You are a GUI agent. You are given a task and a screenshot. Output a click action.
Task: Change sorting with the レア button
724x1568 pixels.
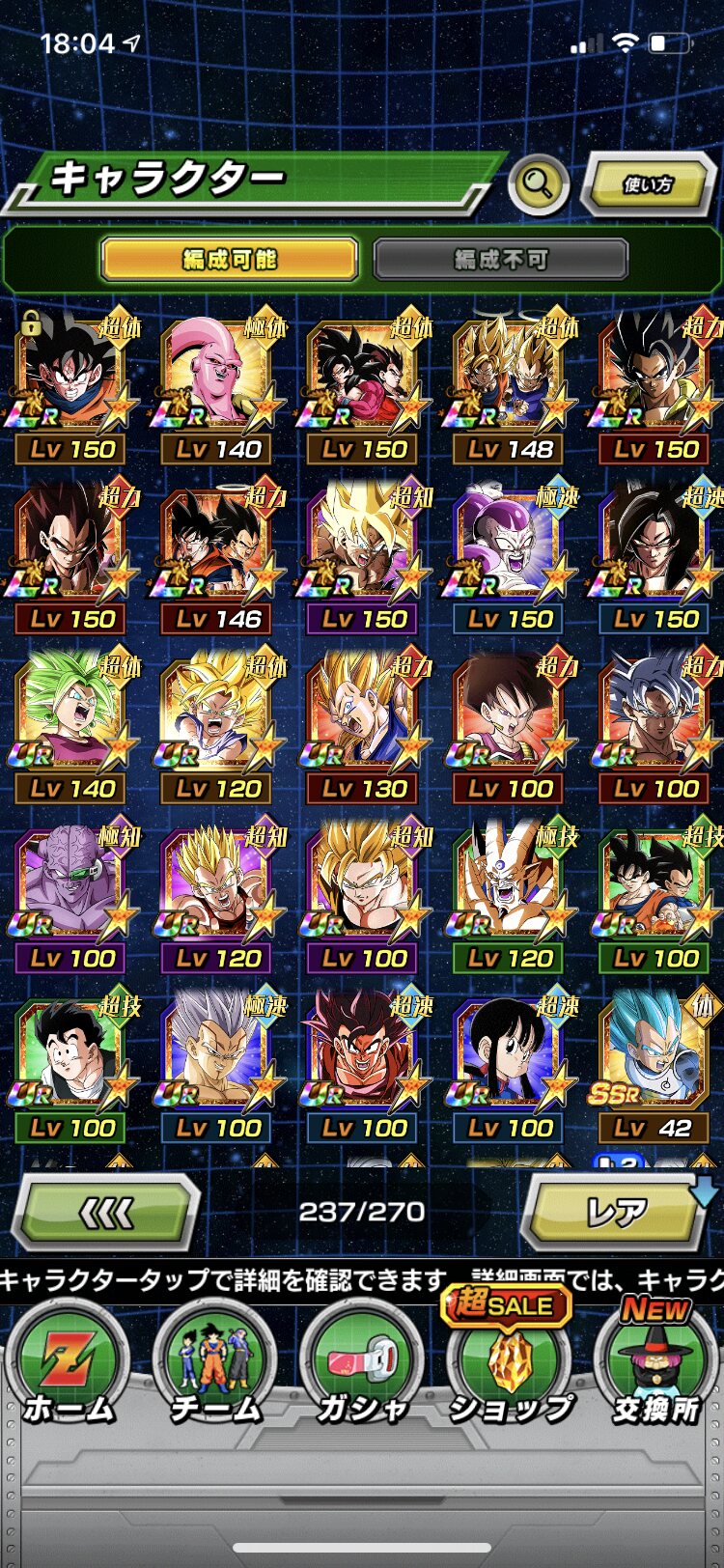click(616, 1213)
